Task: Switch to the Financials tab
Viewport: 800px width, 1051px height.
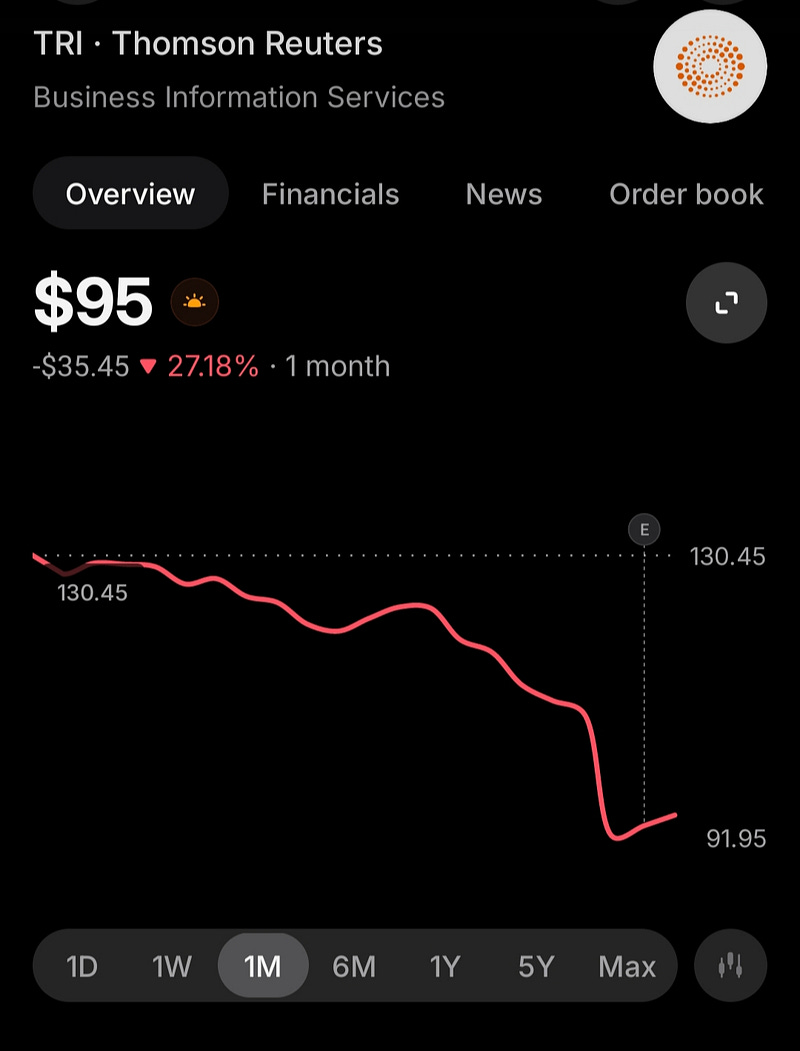Action: click(x=330, y=194)
